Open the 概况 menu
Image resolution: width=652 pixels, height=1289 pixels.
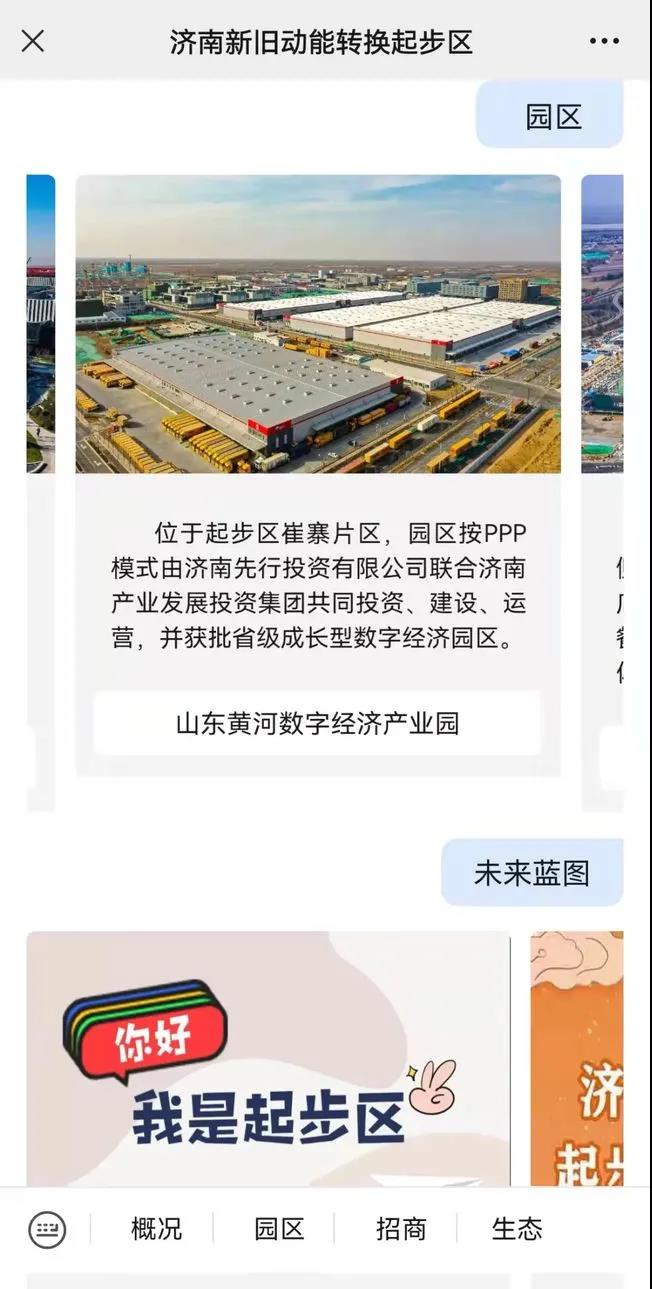click(x=157, y=1229)
